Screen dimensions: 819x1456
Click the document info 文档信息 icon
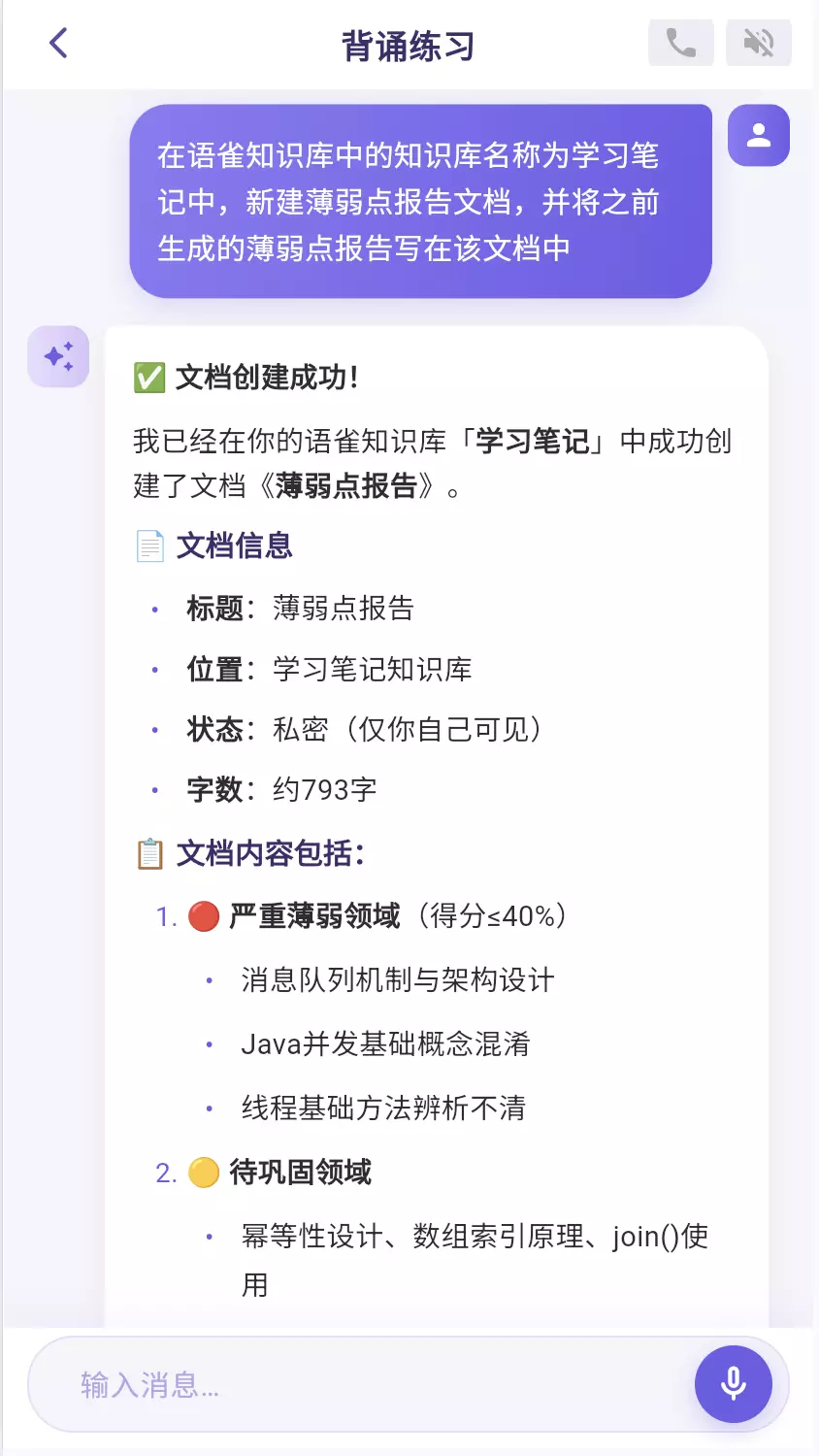click(x=147, y=546)
